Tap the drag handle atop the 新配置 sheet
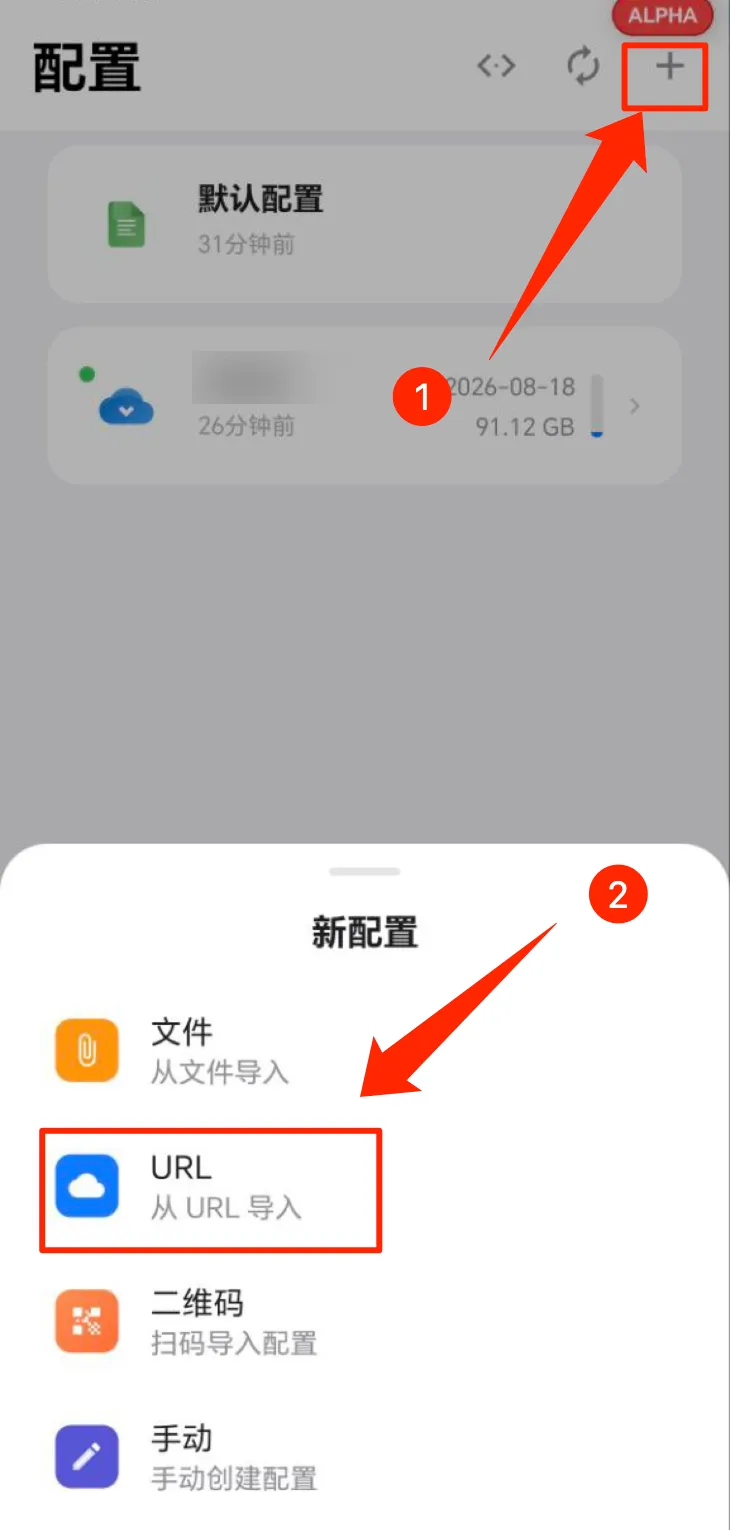Screen dimensions: 730x1530 pos(365,871)
